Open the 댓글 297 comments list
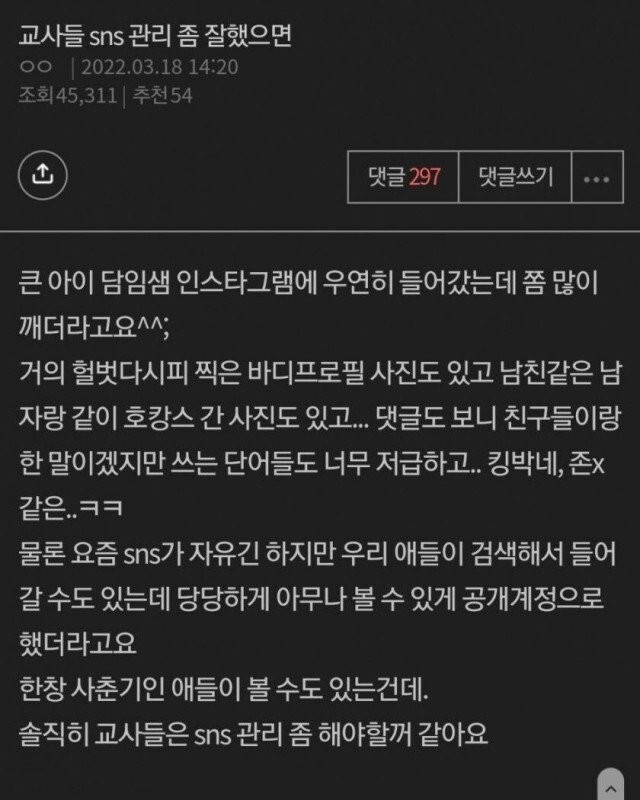The width and height of the screenshot is (640, 800). pos(404,177)
